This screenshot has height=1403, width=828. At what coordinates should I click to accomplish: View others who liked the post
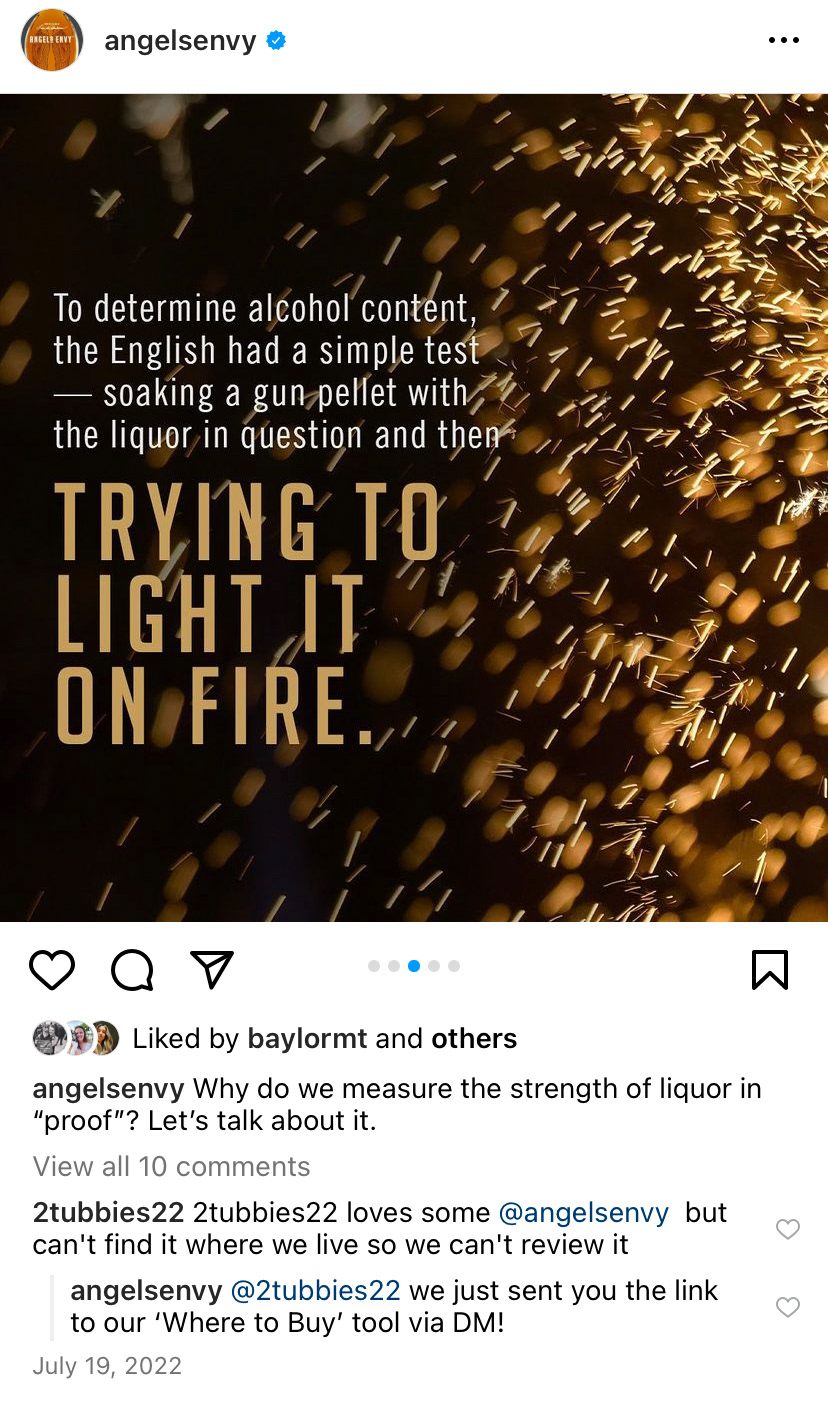tap(474, 1039)
